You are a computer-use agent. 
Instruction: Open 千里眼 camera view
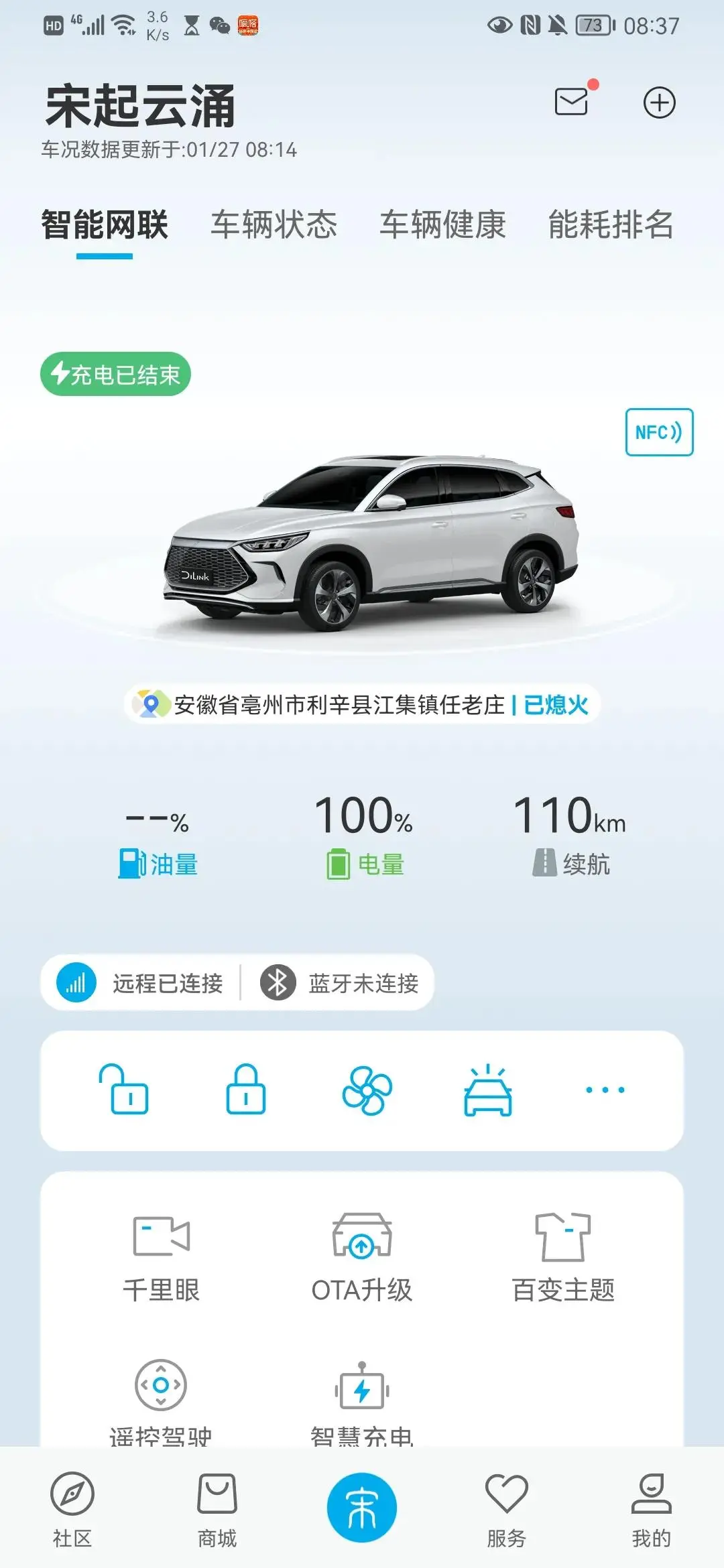(x=162, y=1256)
